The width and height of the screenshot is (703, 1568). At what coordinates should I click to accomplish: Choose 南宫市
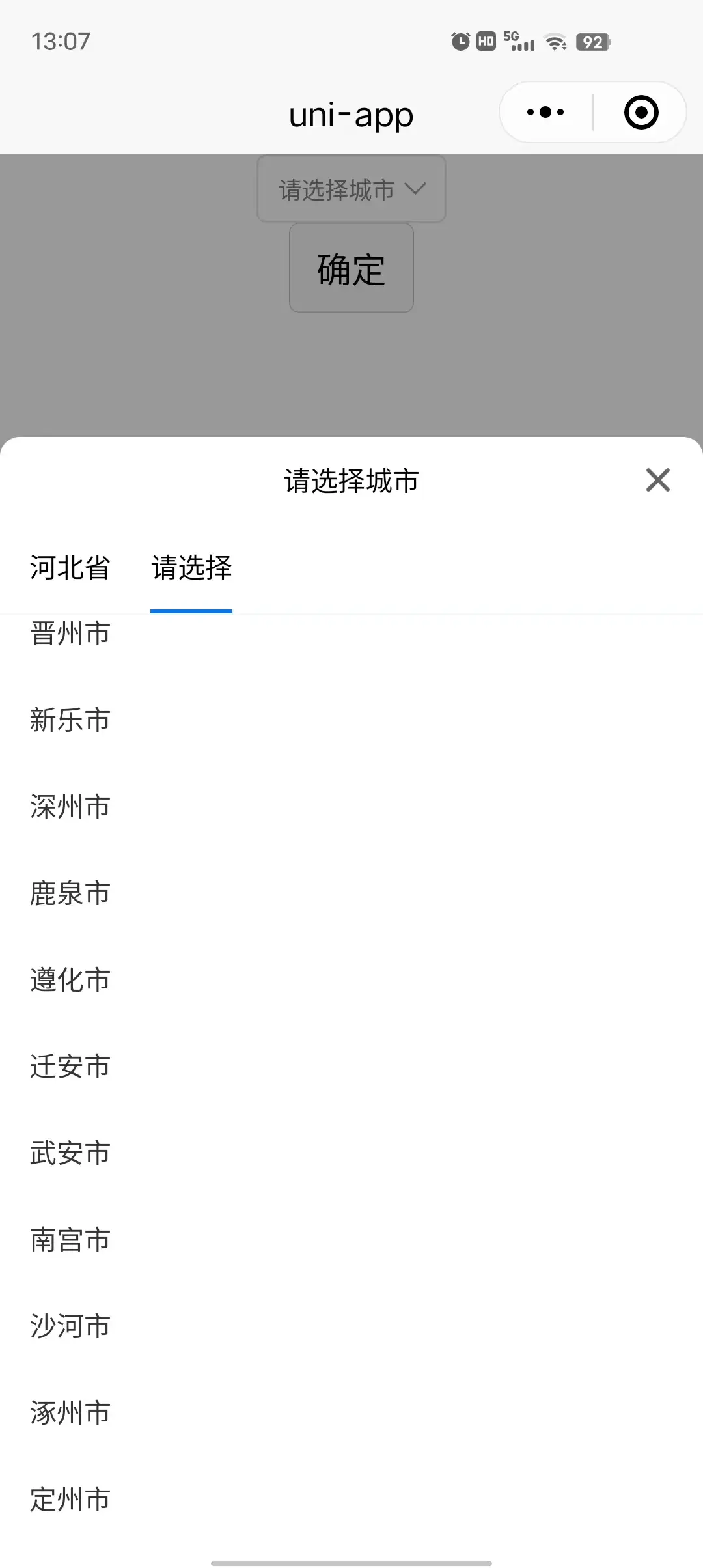351,1240
